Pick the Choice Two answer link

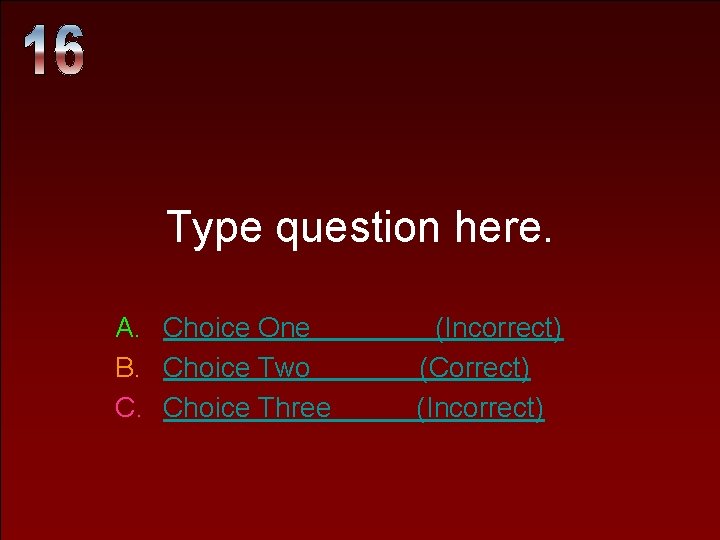pyautogui.click(x=347, y=368)
